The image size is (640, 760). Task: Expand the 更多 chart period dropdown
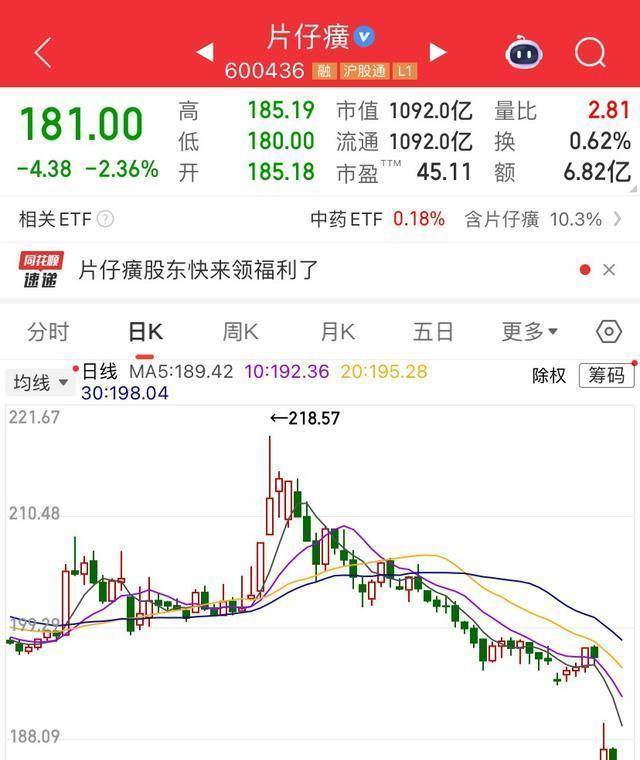529,332
